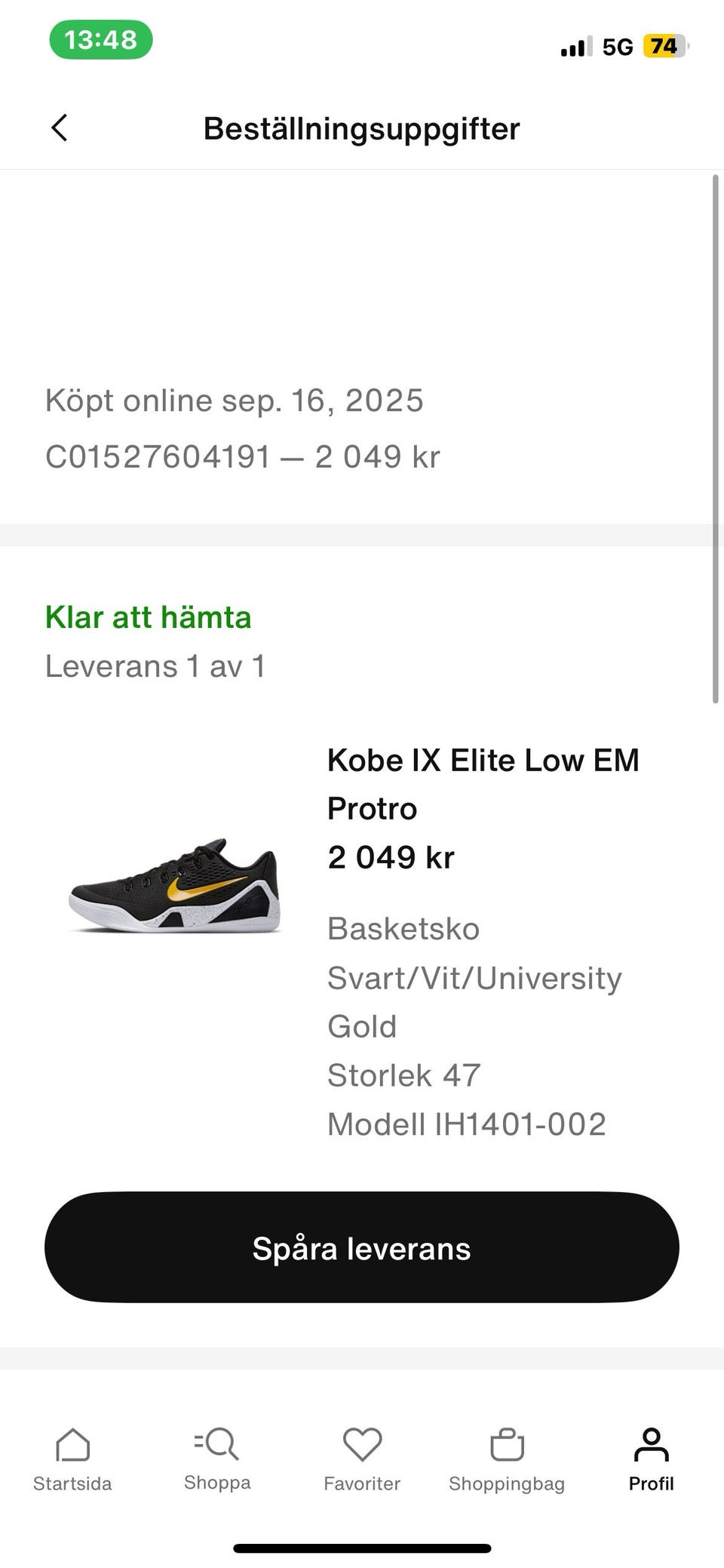Go to the Favoriter tab
Screen dimensions: 724x1568
pyautogui.click(x=362, y=1459)
